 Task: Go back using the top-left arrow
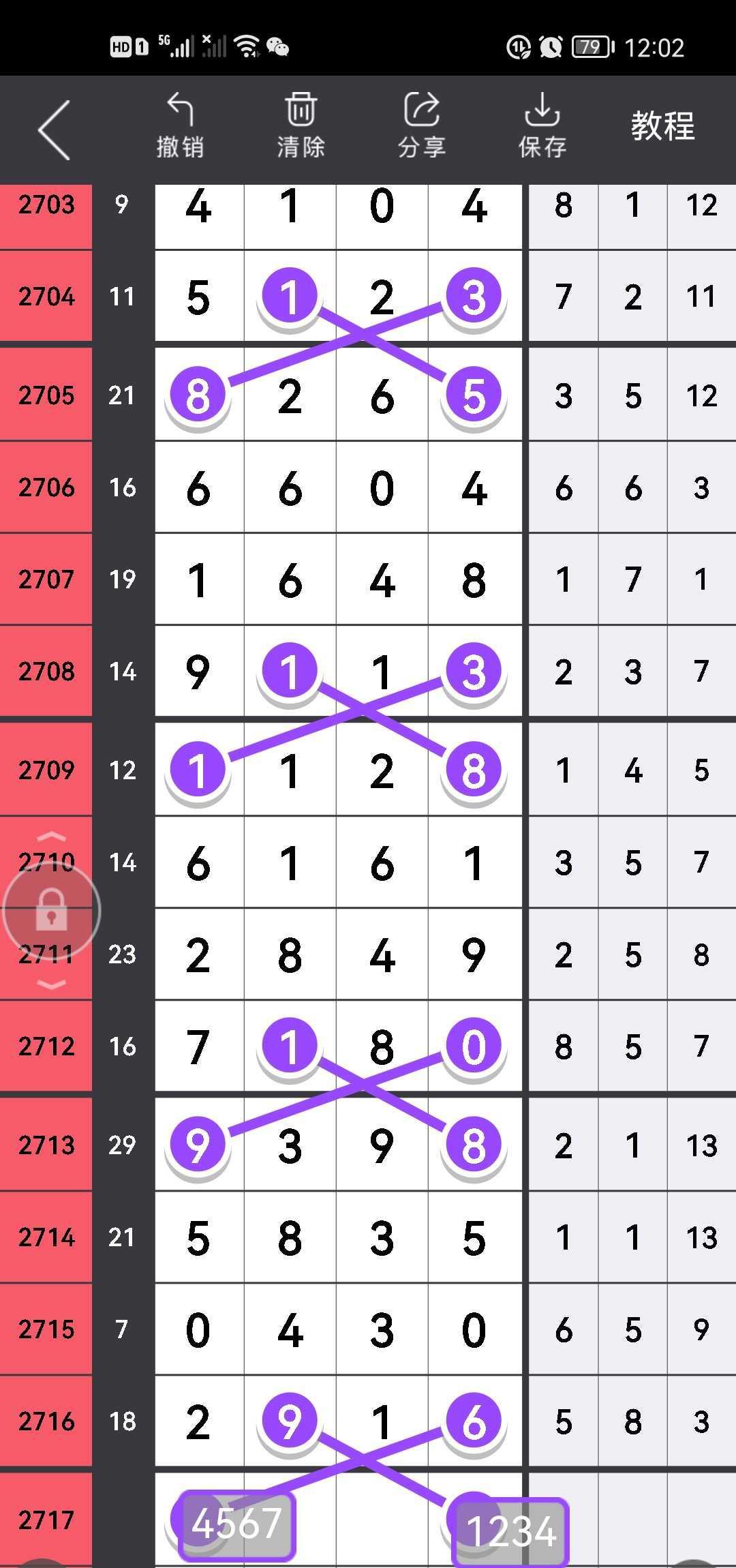coord(55,130)
